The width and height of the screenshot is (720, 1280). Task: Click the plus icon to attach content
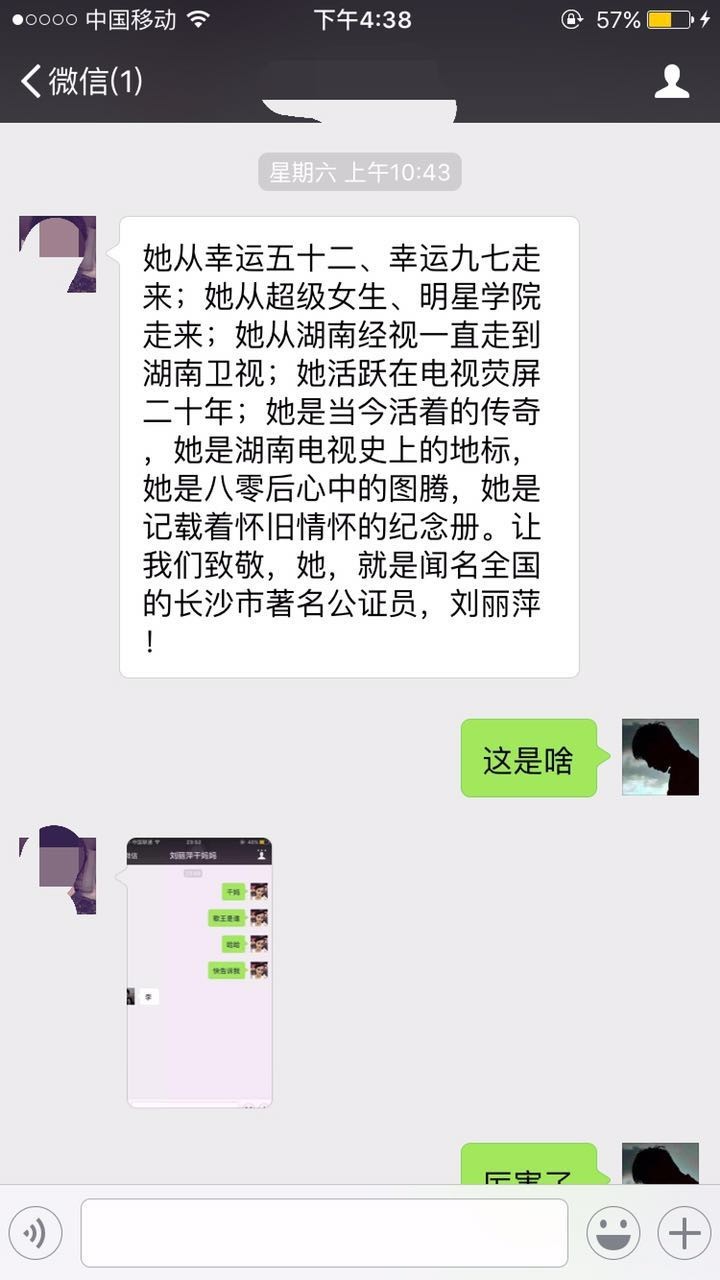(682, 1231)
